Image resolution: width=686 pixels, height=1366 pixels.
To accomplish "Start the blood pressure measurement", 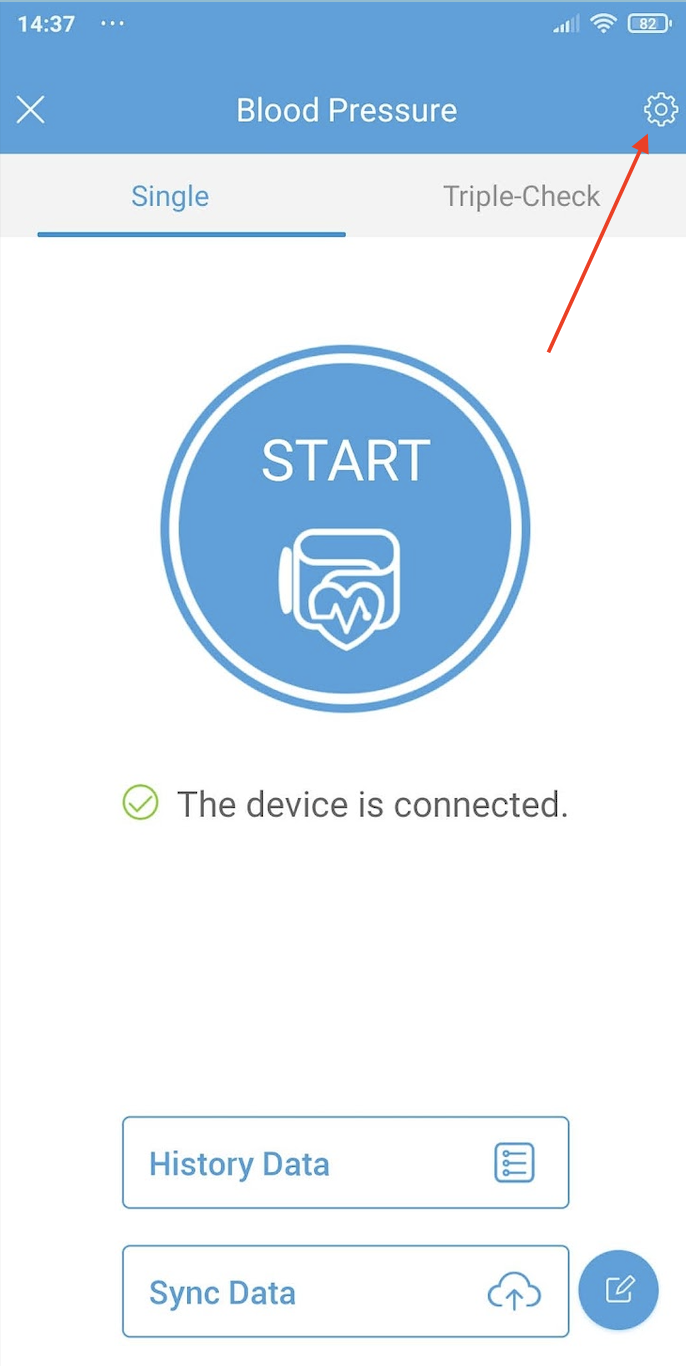I will (345, 528).
